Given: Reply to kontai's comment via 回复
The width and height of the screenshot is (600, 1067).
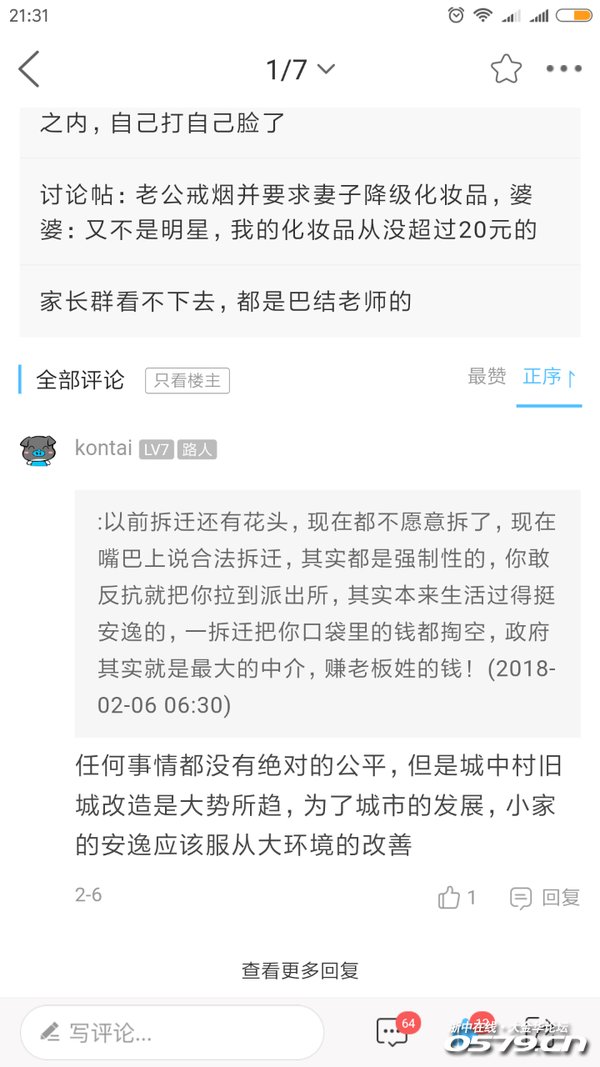Looking at the screenshot, I should point(545,897).
